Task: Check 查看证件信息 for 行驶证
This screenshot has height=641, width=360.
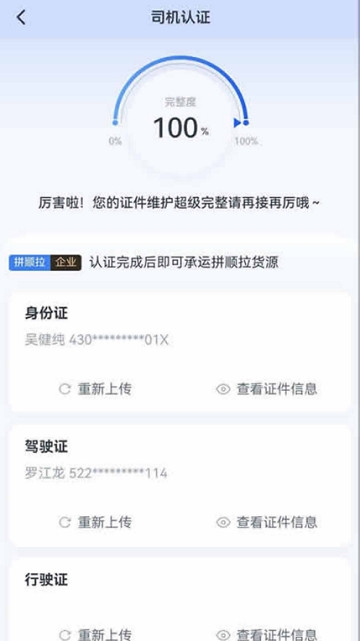Action: 267,635
